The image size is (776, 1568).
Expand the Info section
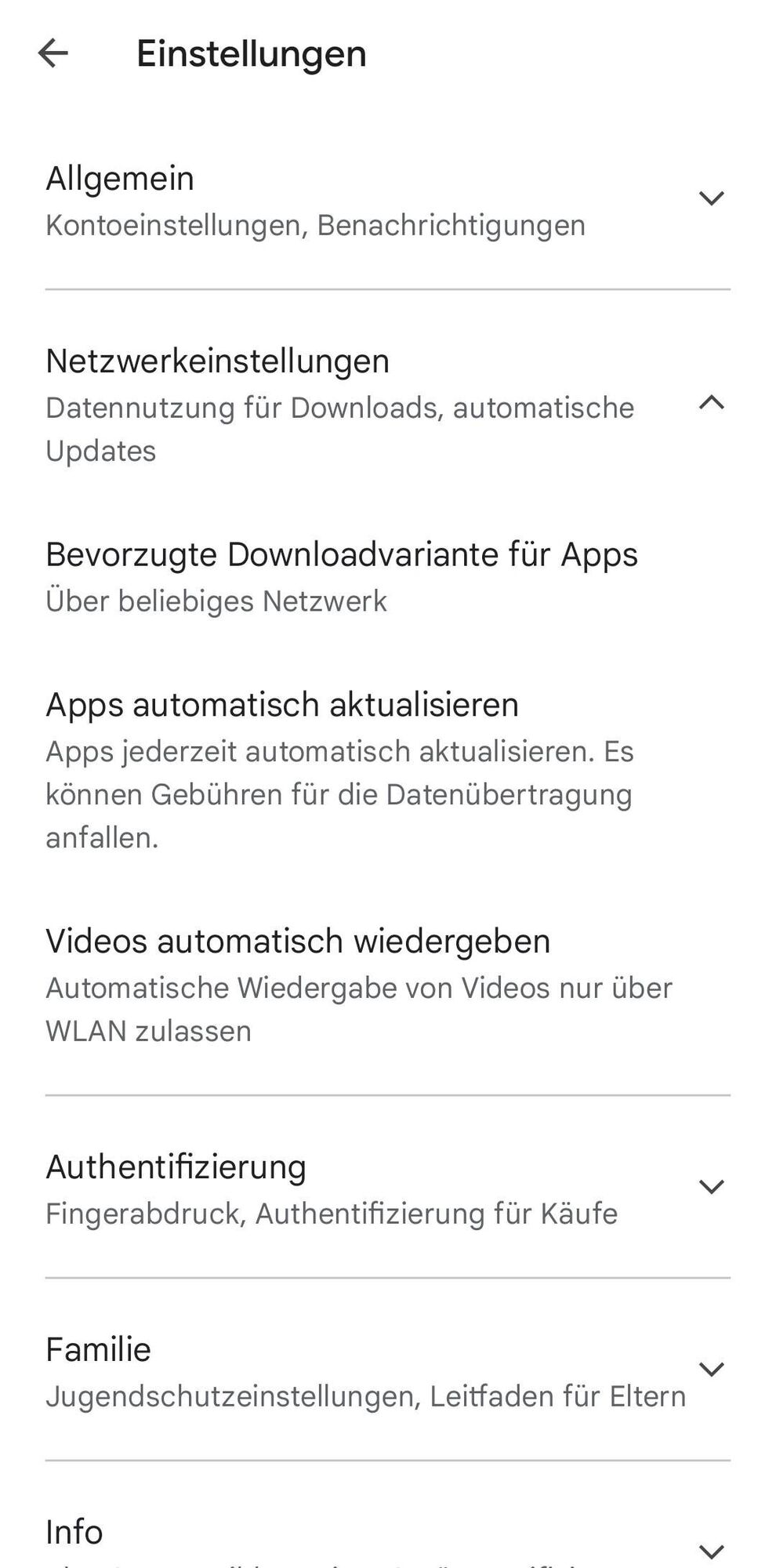tap(710, 1551)
